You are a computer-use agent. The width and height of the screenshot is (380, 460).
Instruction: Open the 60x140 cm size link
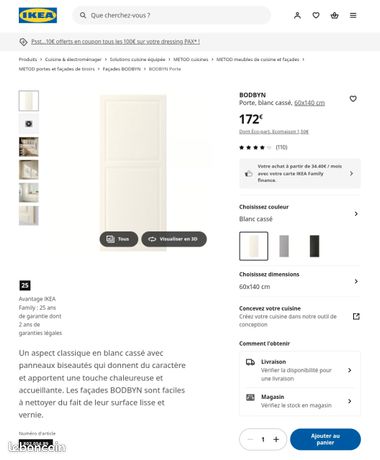[309, 103]
